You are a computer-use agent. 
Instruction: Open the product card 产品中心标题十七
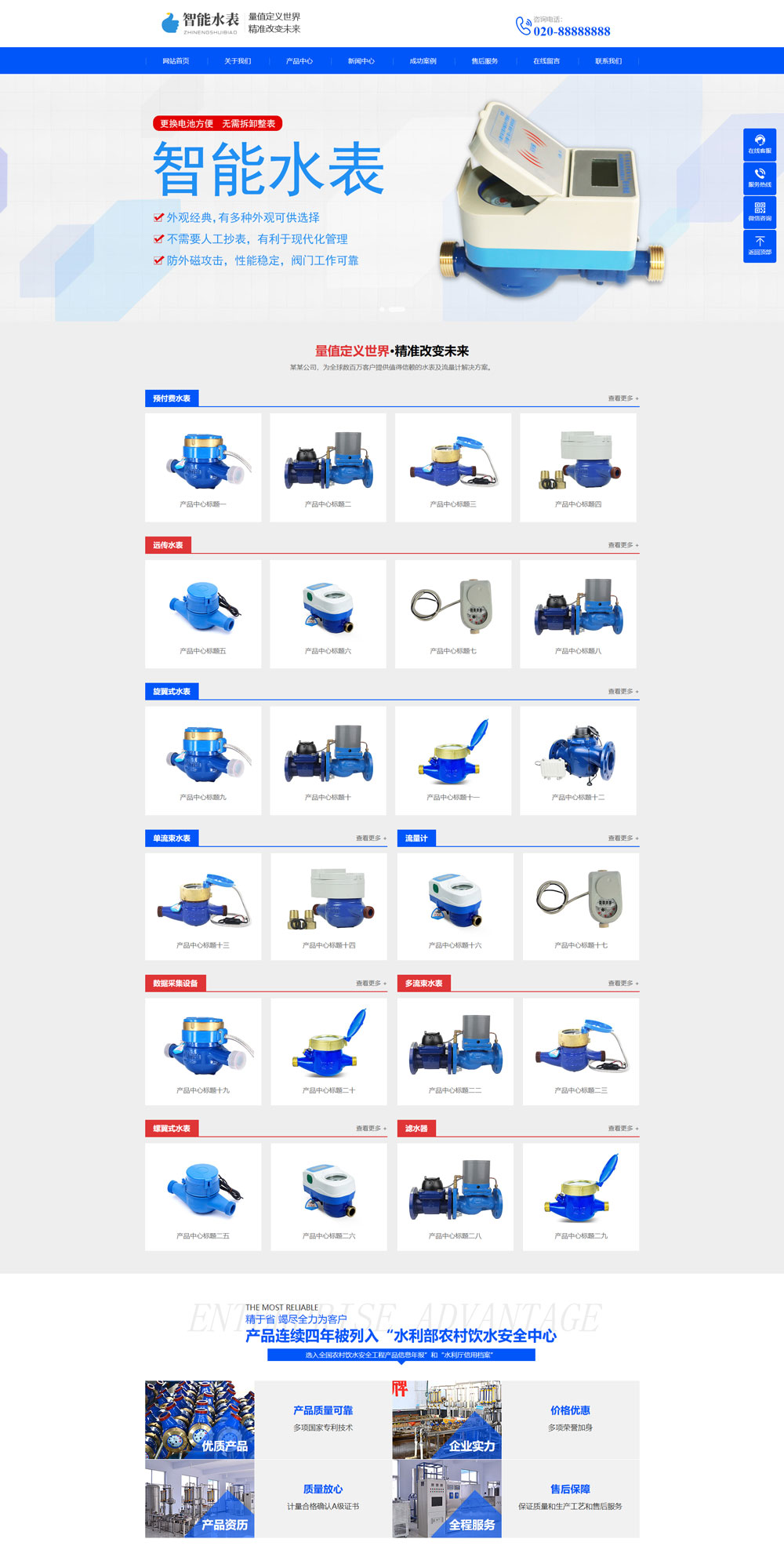click(x=581, y=906)
